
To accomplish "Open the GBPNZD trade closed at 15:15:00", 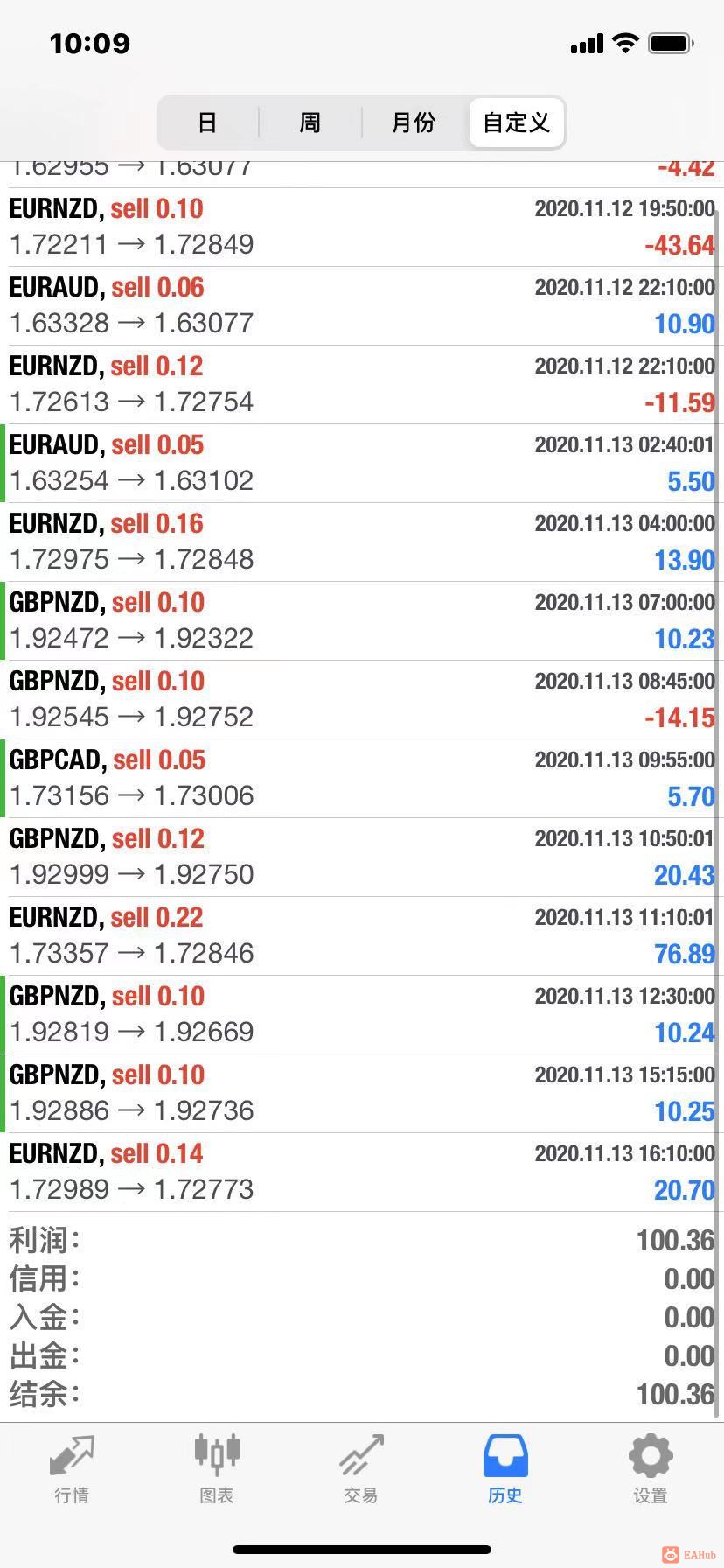I will [x=362, y=1094].
